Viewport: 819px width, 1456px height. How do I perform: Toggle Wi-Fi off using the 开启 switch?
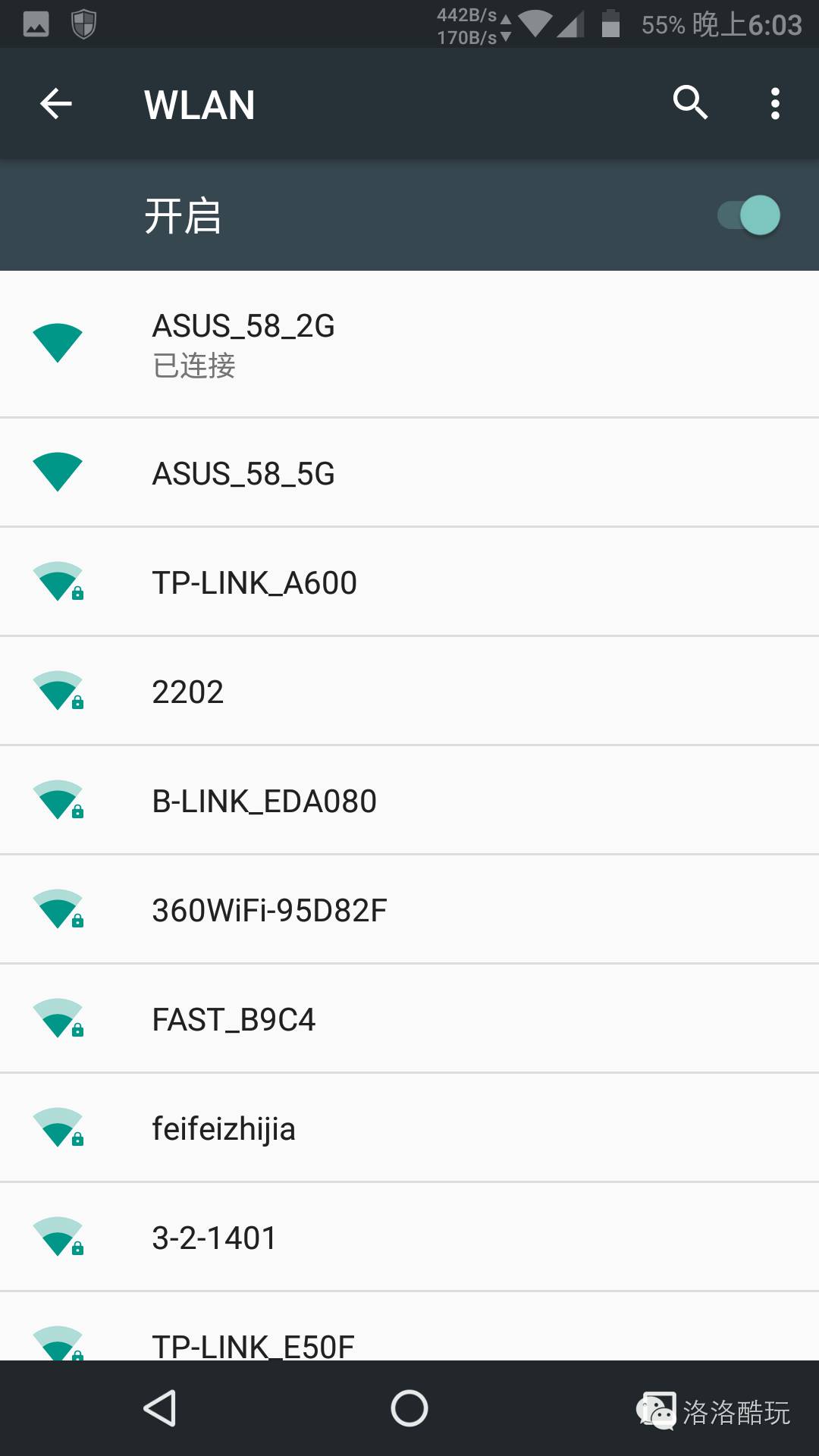point(748,215)
